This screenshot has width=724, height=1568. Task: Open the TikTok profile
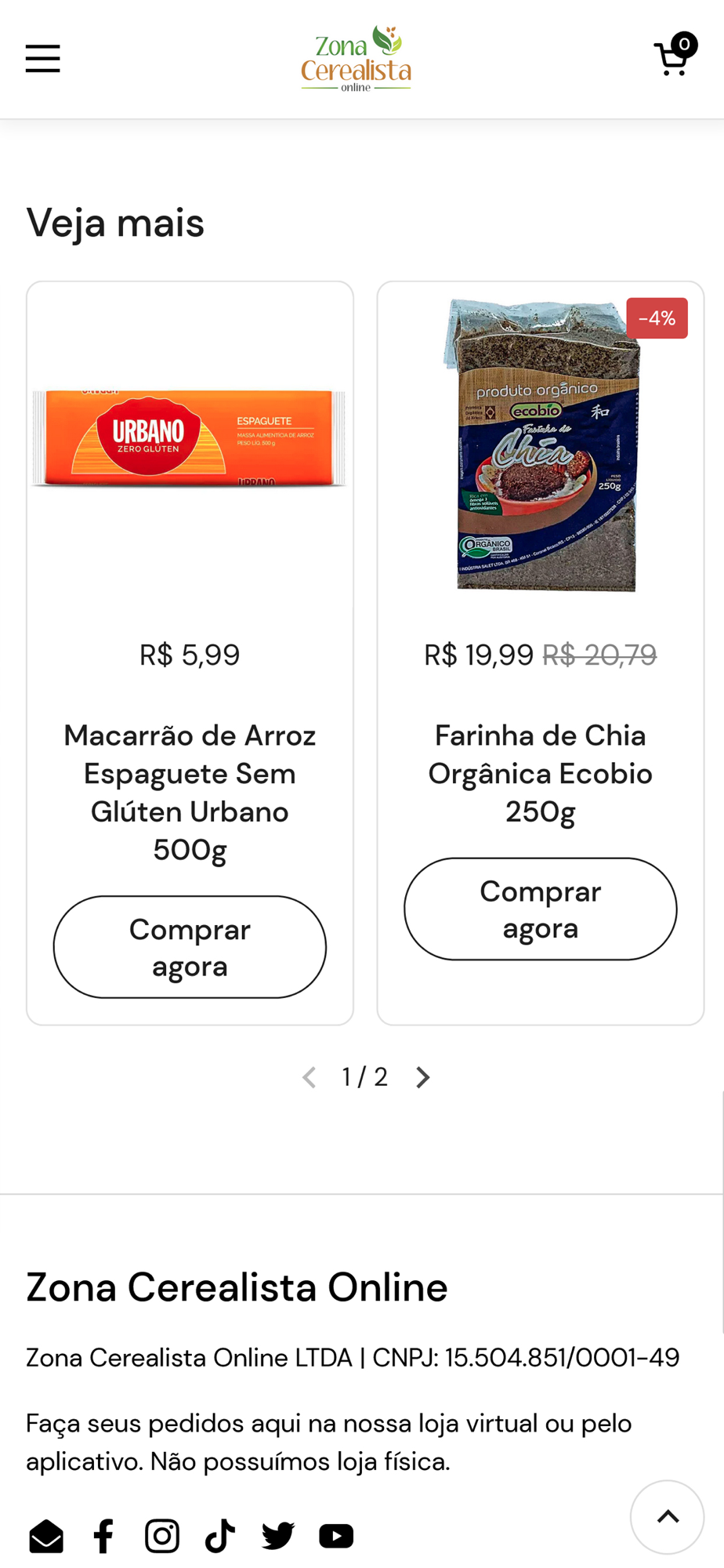[x=220, y=1536]
